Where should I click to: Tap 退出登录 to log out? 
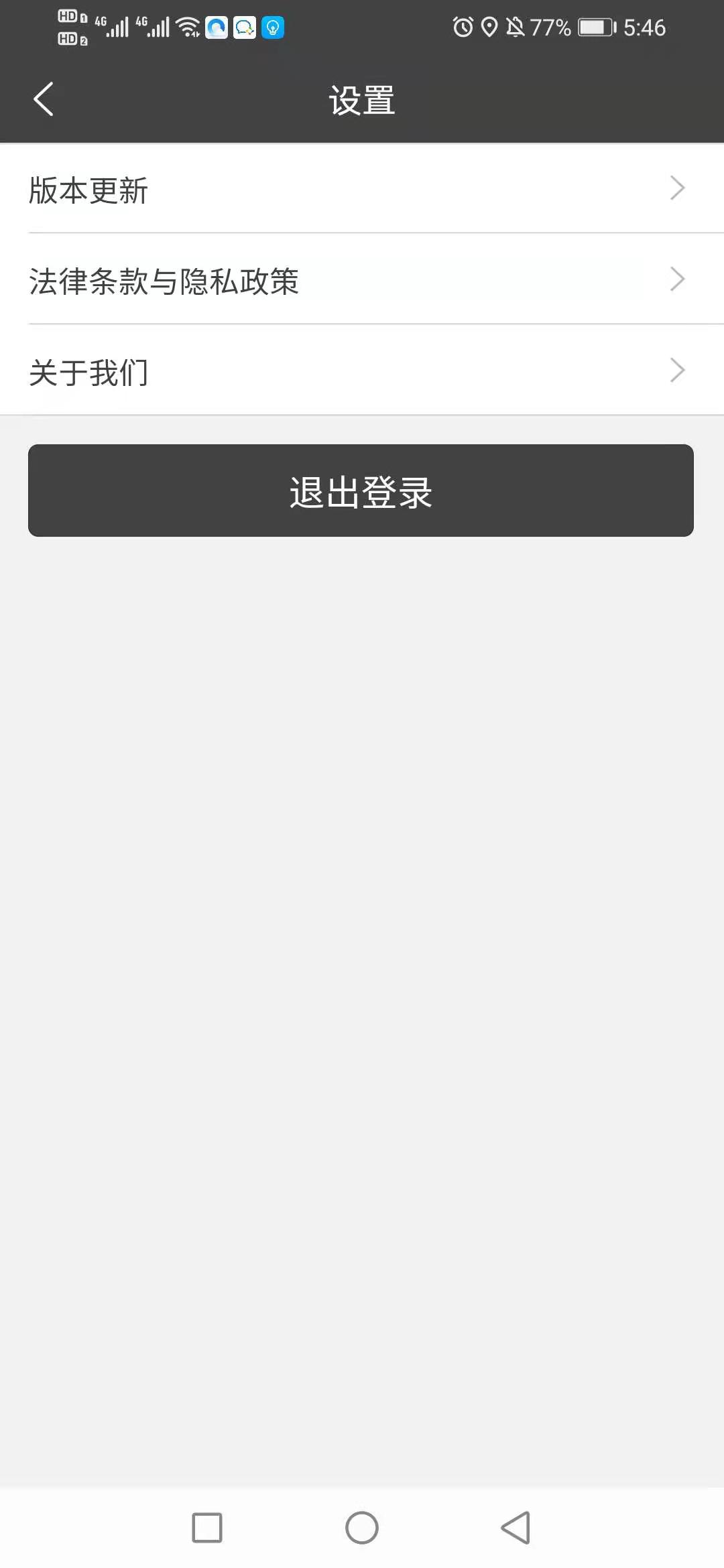click(x=361, y=491)
